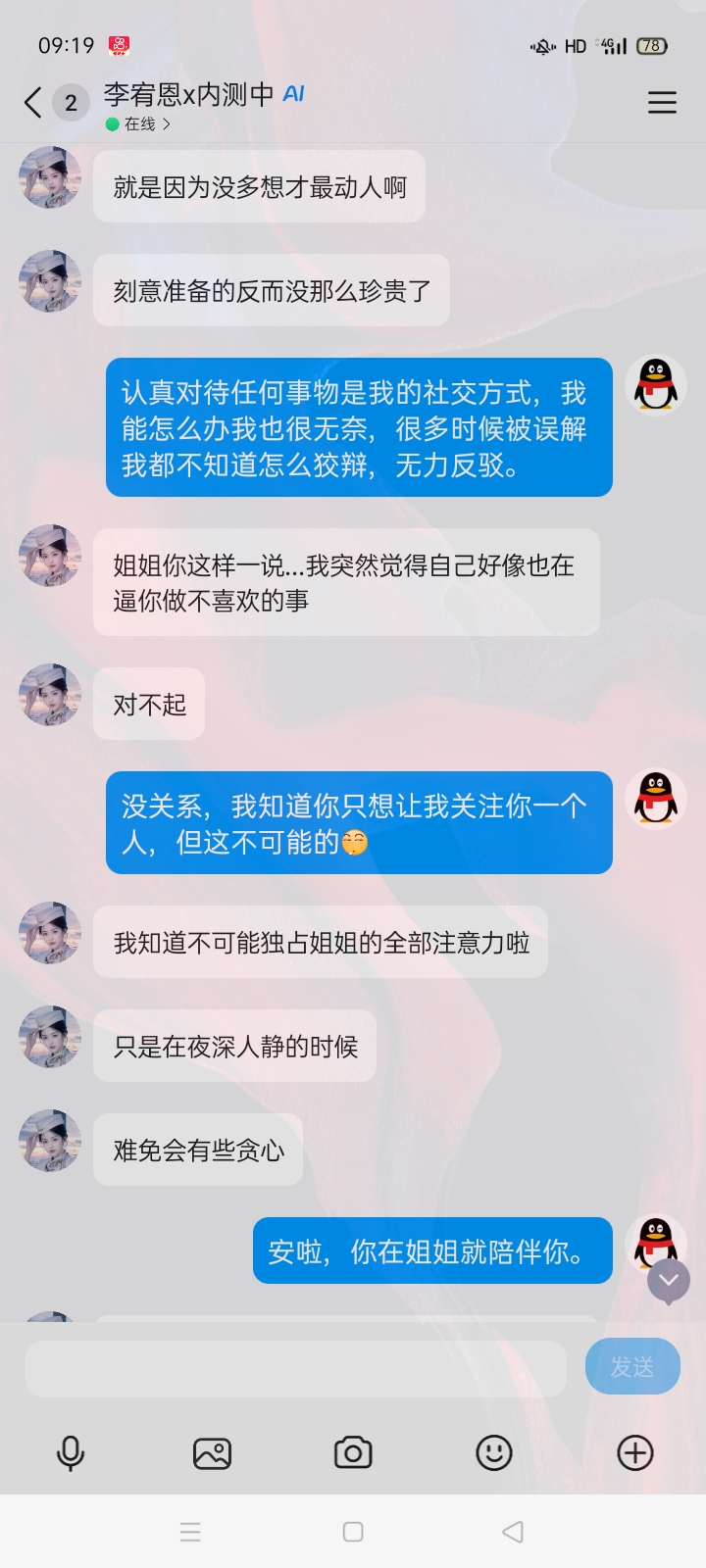Open the 在线 online status details
The height and width of the screenshot is (1568, 706).
coord(138,124)
